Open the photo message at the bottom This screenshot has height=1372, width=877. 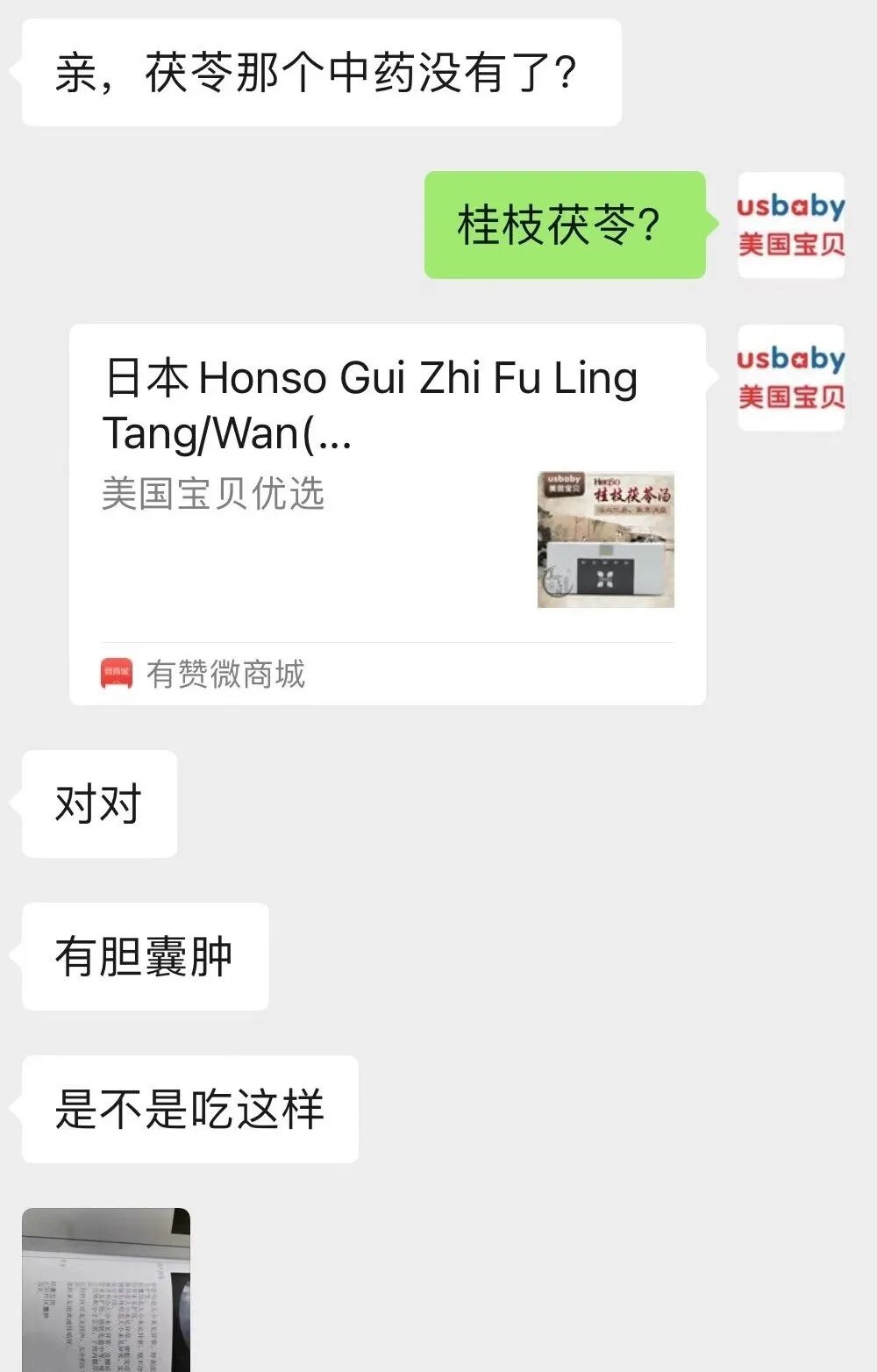click(x=106, y=1290)
